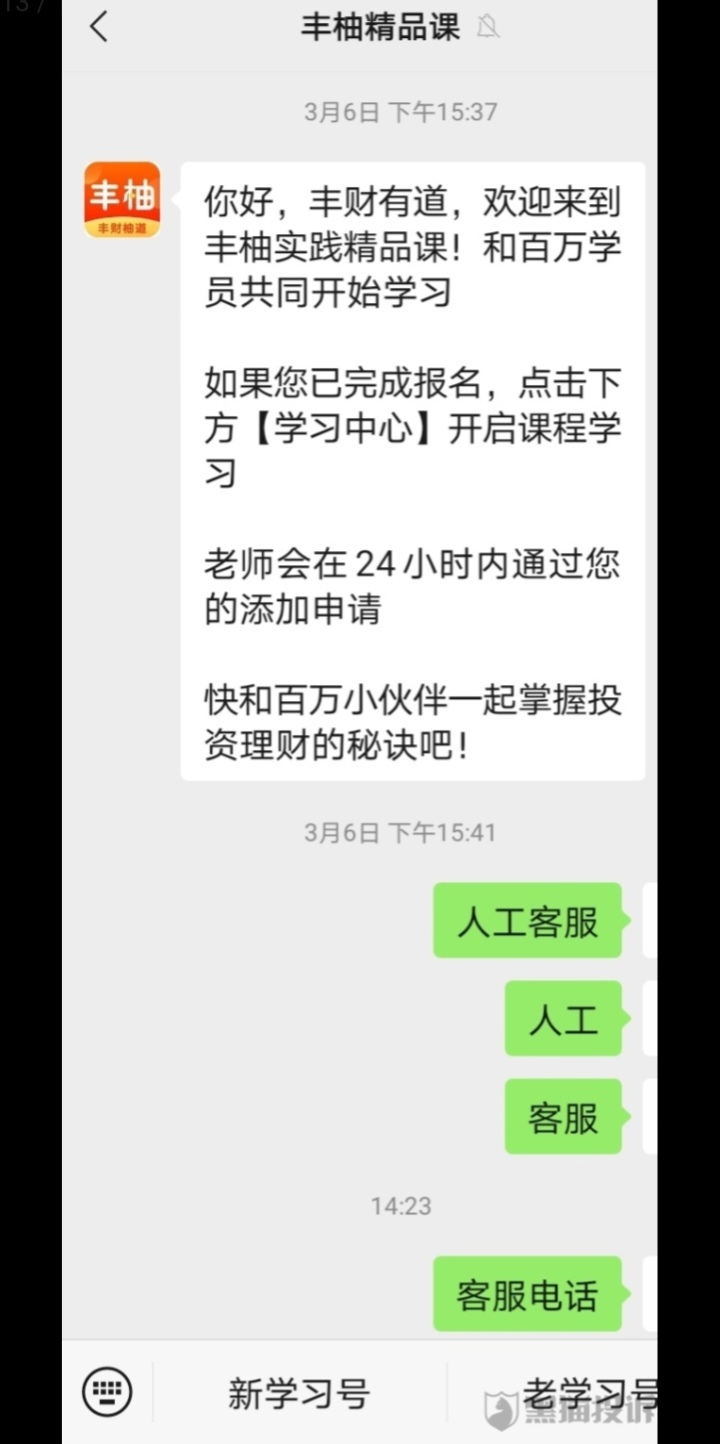Go back from 丰柚精品课 chat

pos(98,27)
